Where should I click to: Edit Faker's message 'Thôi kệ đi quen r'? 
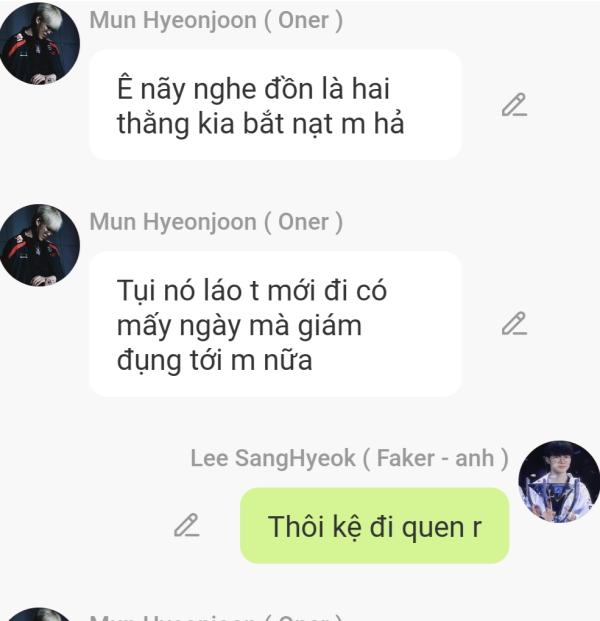click(186, 525)
